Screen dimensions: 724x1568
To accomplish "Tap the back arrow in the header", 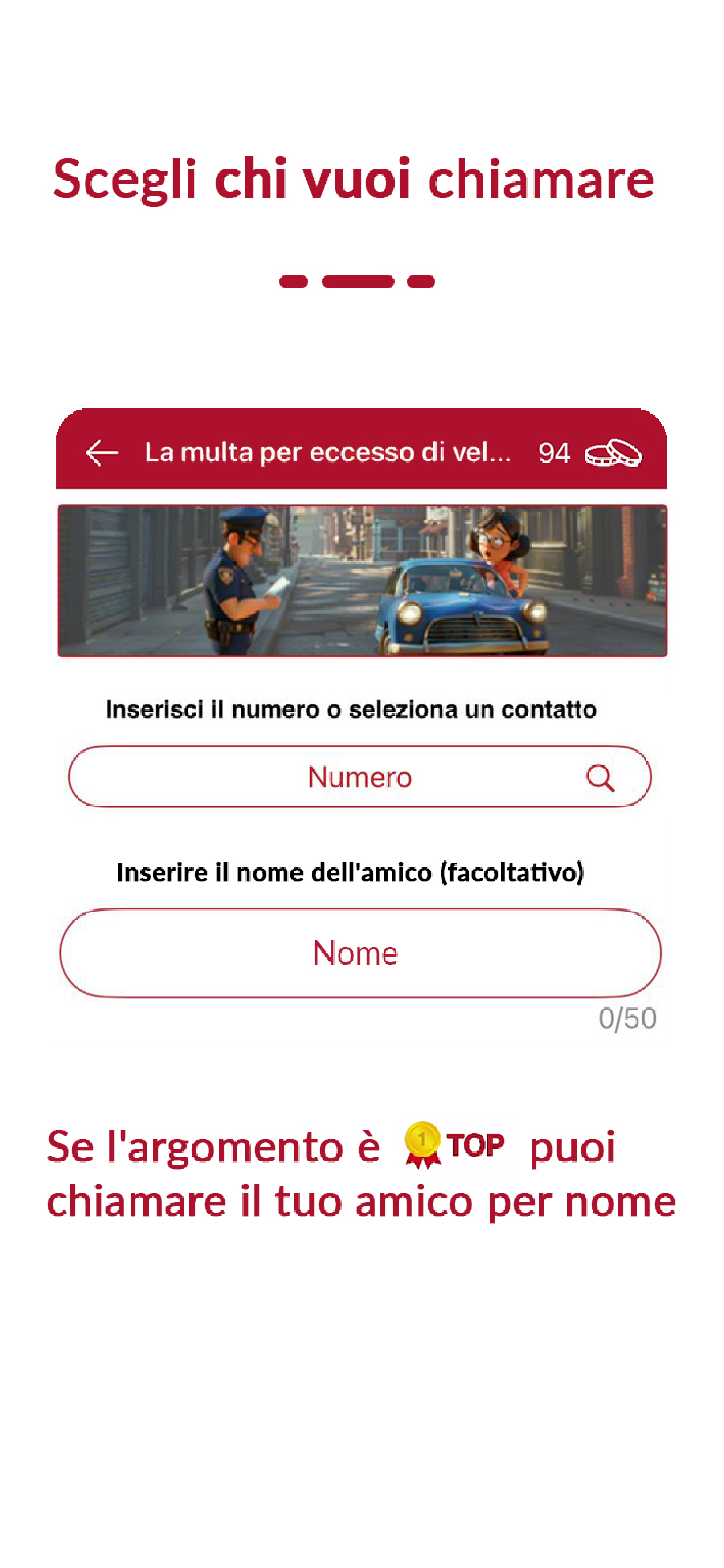I will (101, 452).
